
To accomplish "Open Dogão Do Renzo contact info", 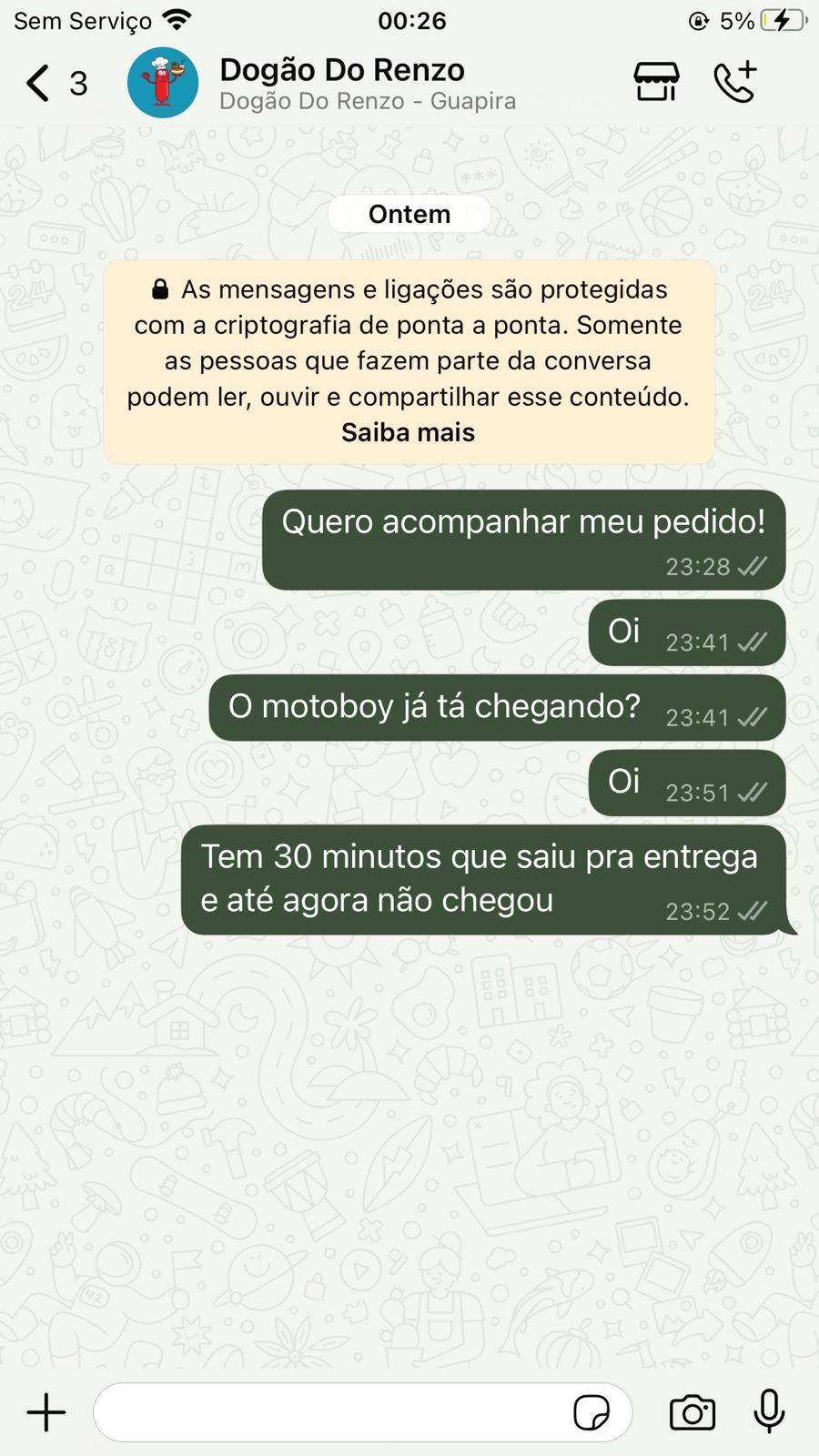I will [366, 83].
